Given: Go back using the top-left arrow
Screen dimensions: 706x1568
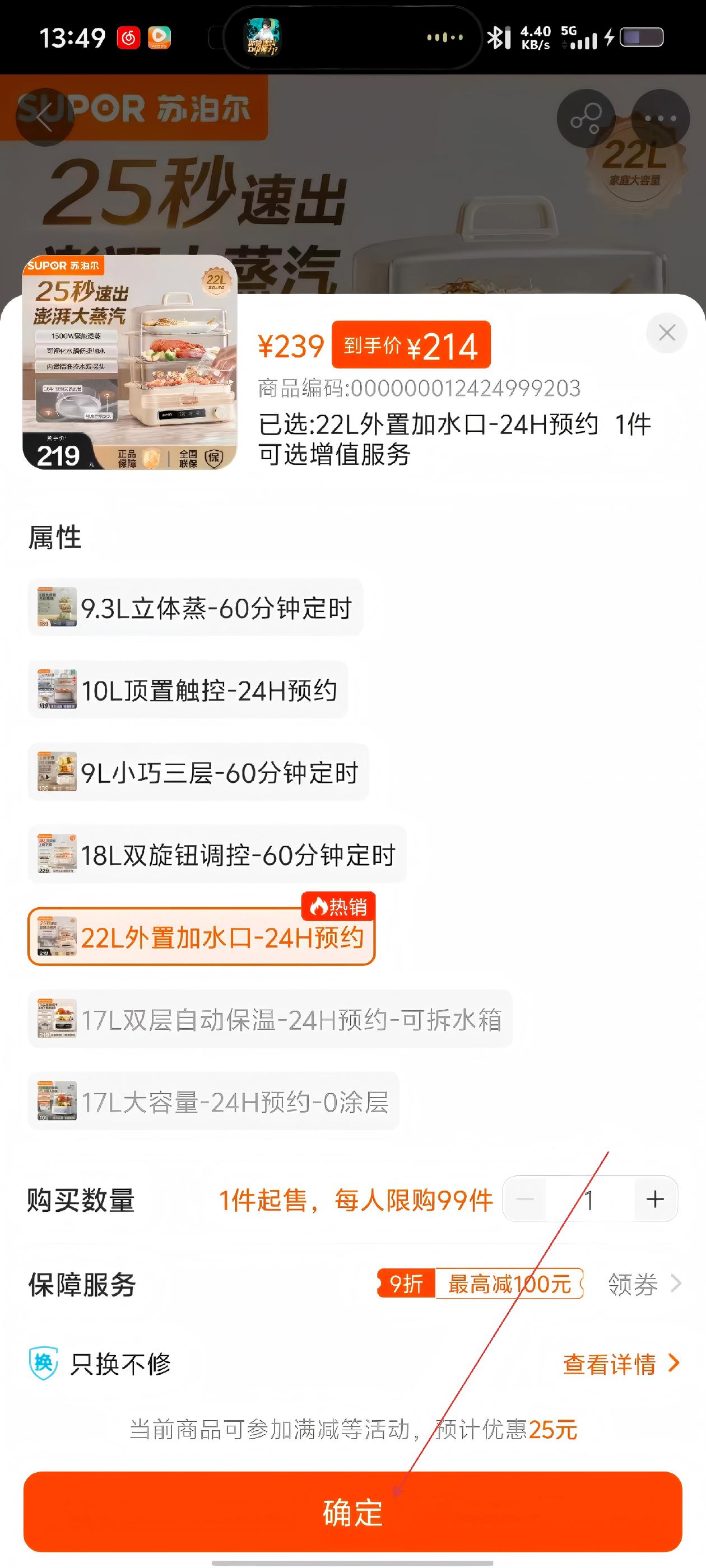Looking at the screenshot, I should (x=44, y=118).
